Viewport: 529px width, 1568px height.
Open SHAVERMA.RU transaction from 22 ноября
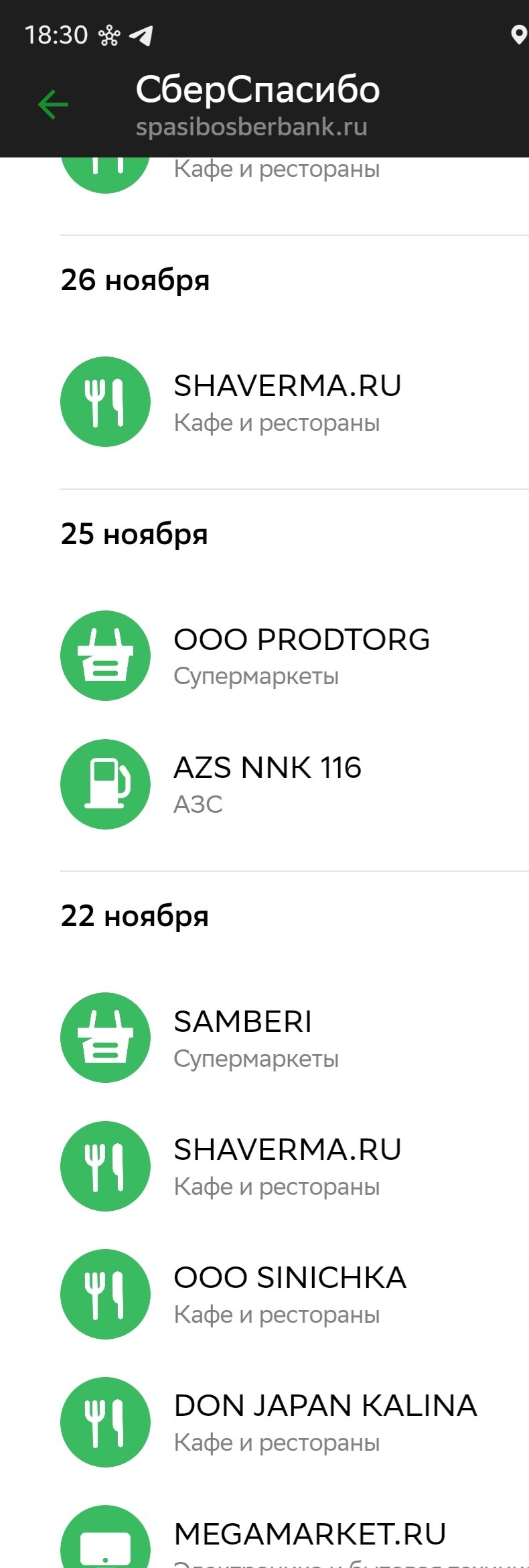coord(287,1166)
